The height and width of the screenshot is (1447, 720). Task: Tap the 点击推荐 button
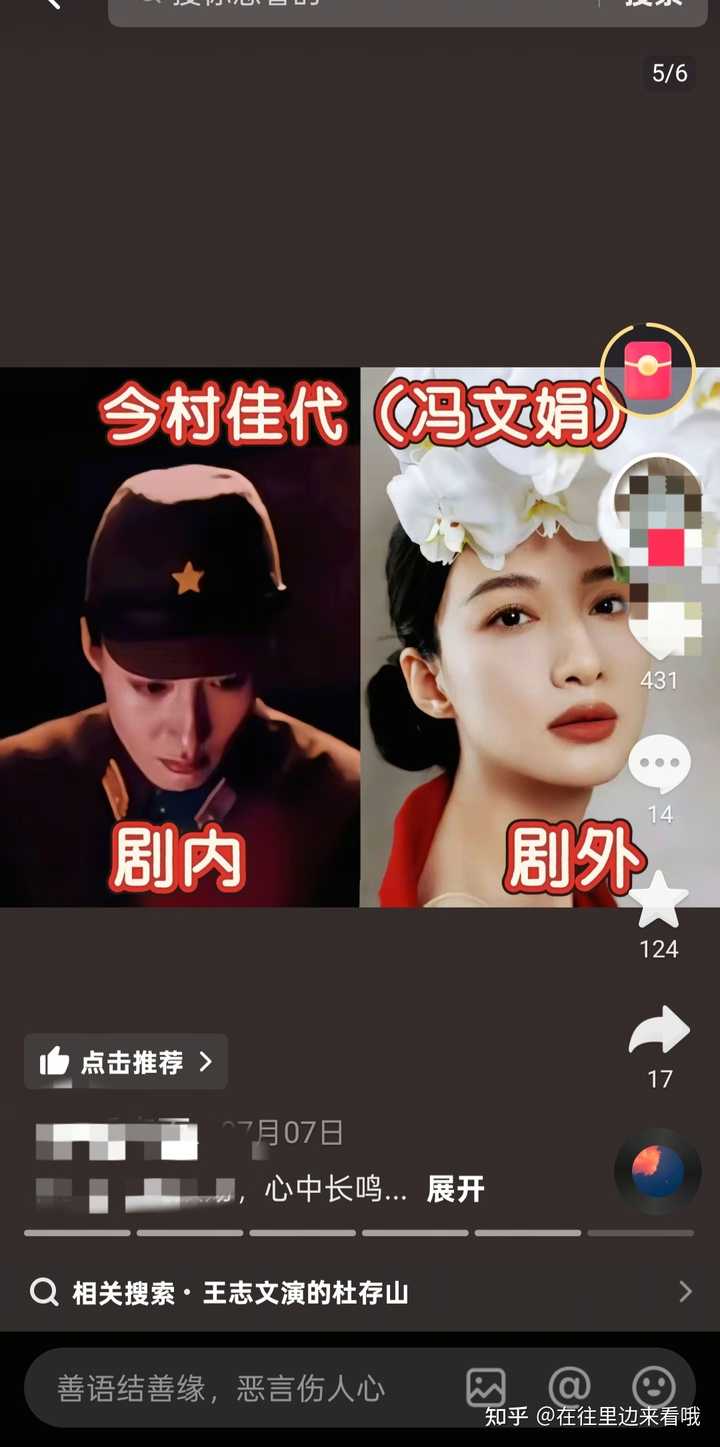[x=126, y=1061]
